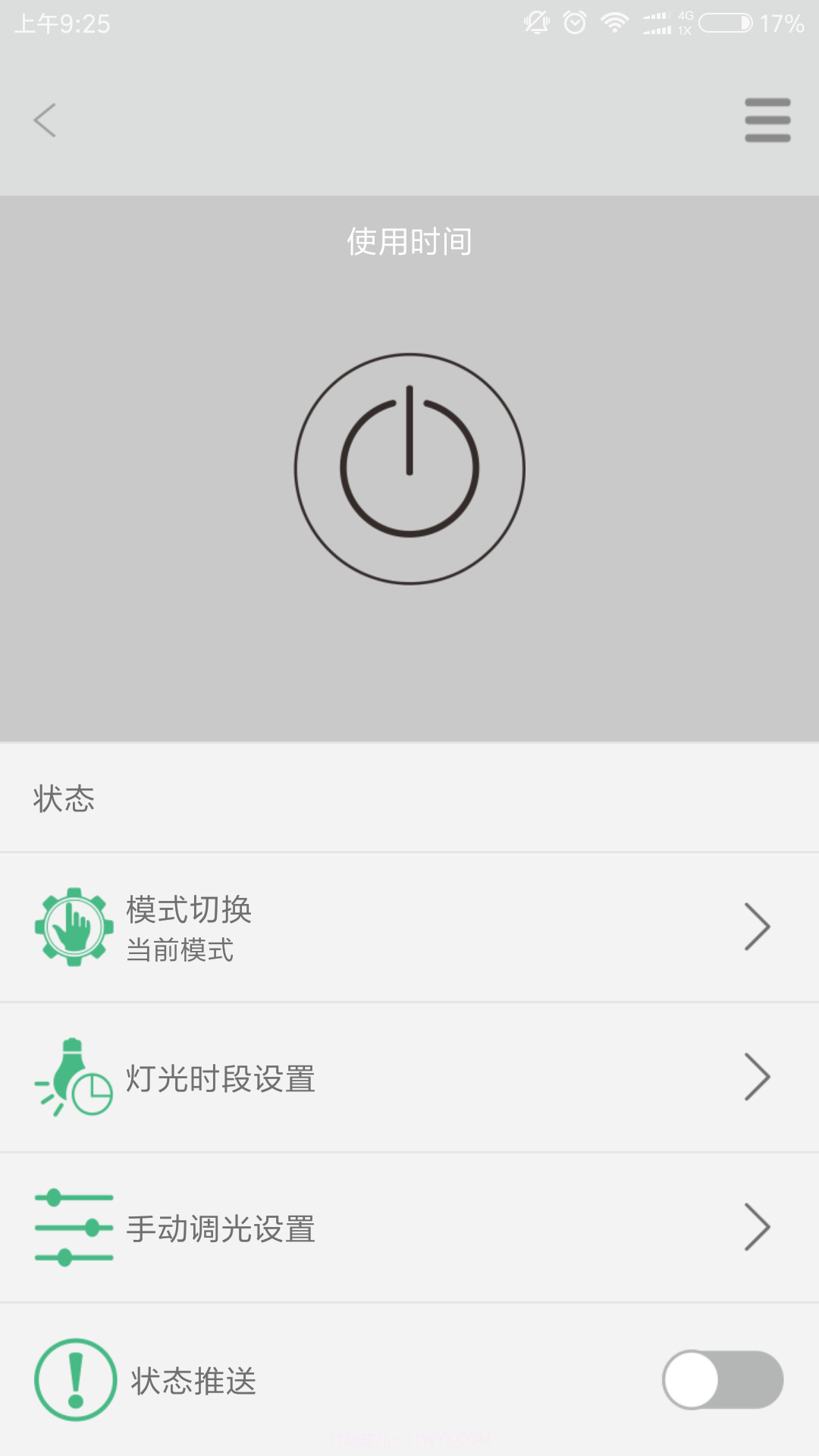Expand the 手动调光设置 row chevron
The height and width of the screenshot is (1456, 819).
(x=756, y=1225)
